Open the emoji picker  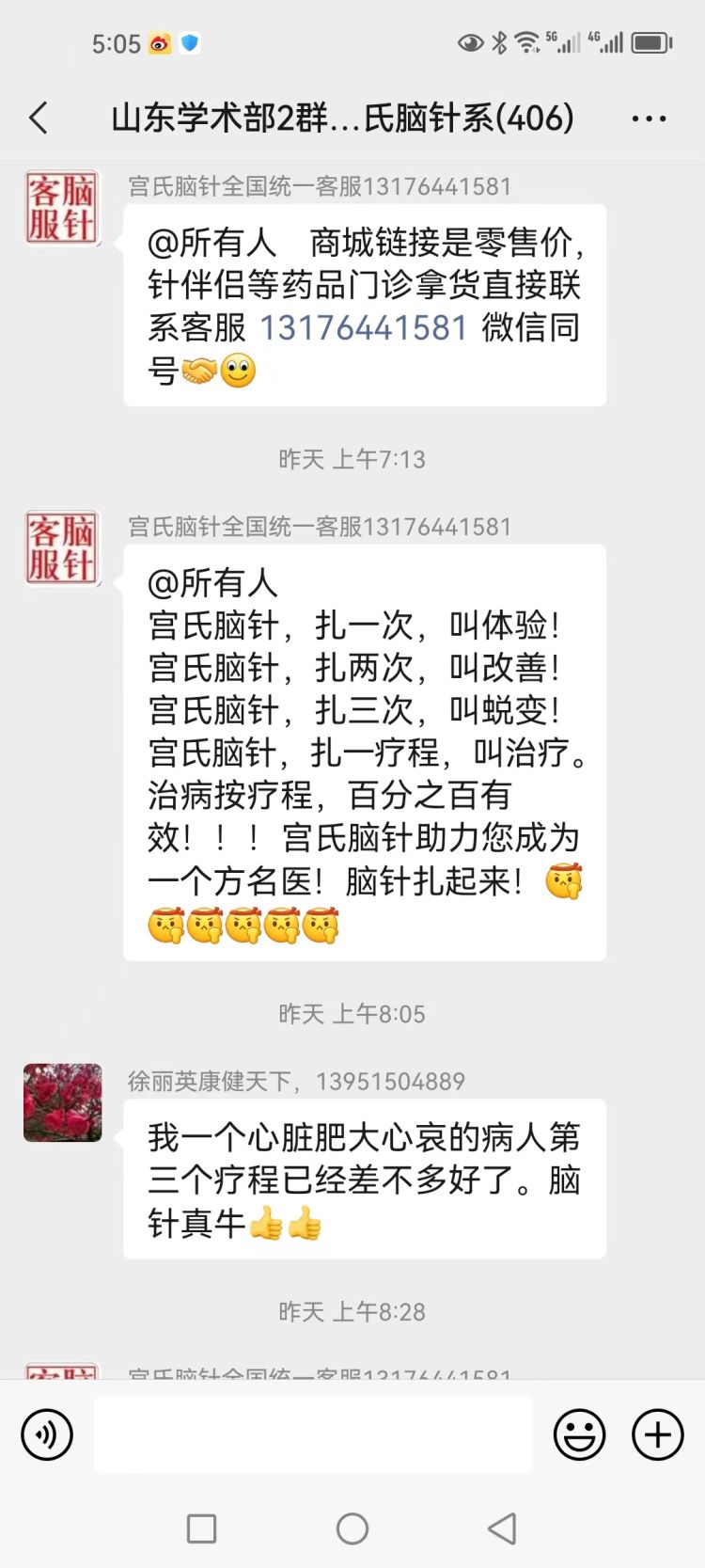coord(579,1434)
